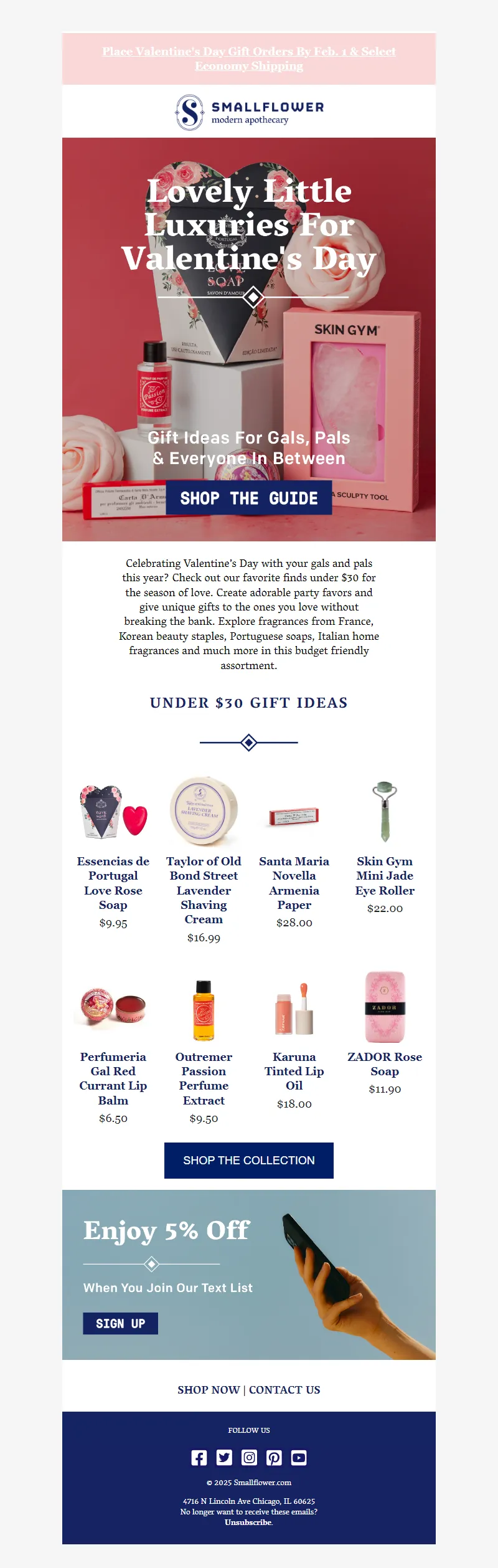View the ZADOR Rose Soap product
The width and height of the screenshot is (498, 1568).
[x=385, y=1064]
